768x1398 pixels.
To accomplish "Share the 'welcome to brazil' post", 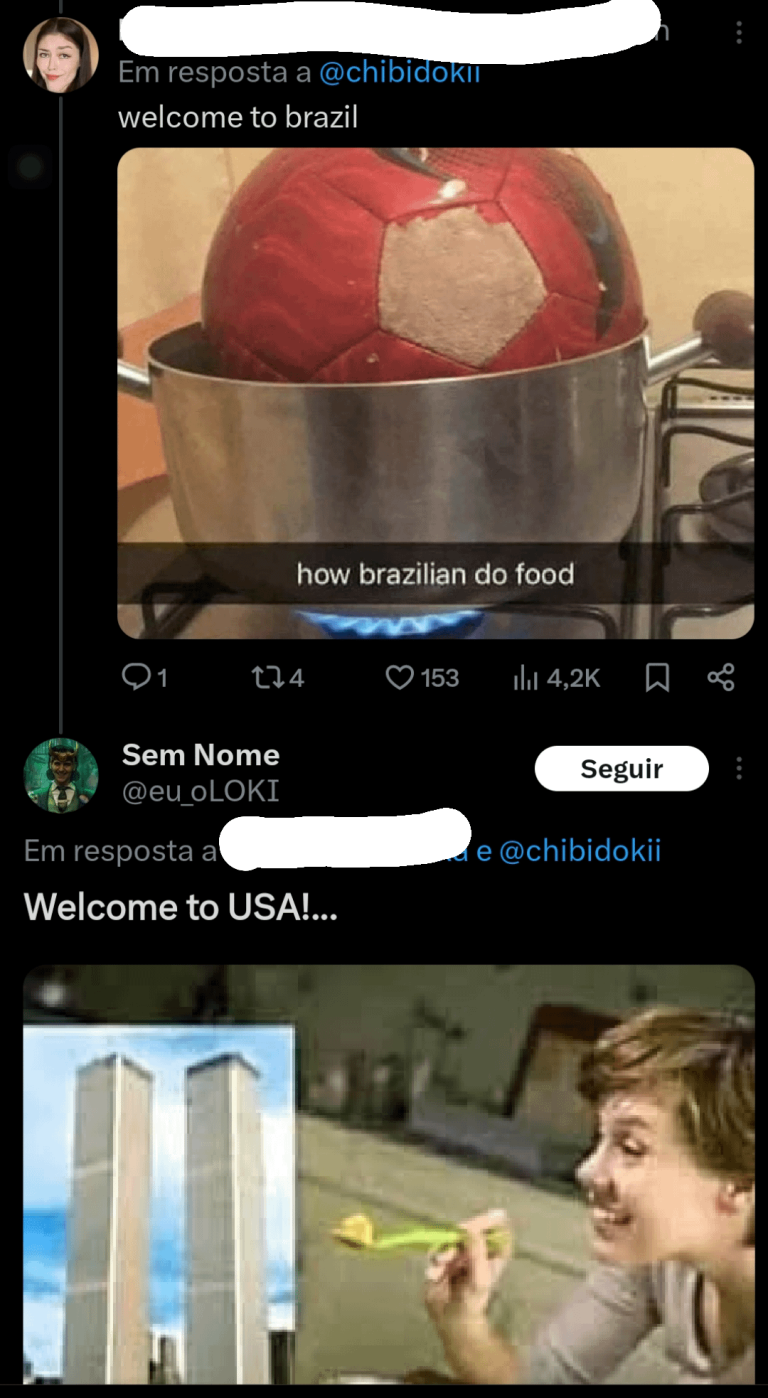I will (721, 678).
